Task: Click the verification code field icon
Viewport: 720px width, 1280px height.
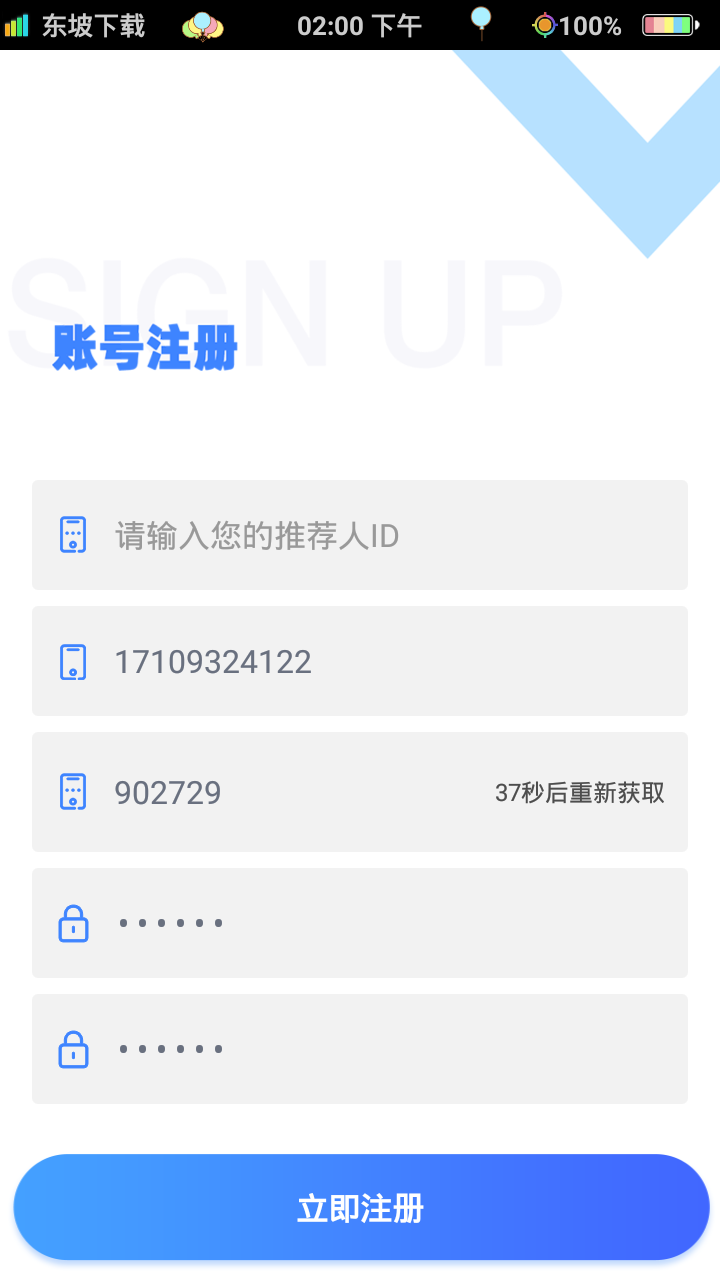Action: pyautogui.click(x=73, y=792)
